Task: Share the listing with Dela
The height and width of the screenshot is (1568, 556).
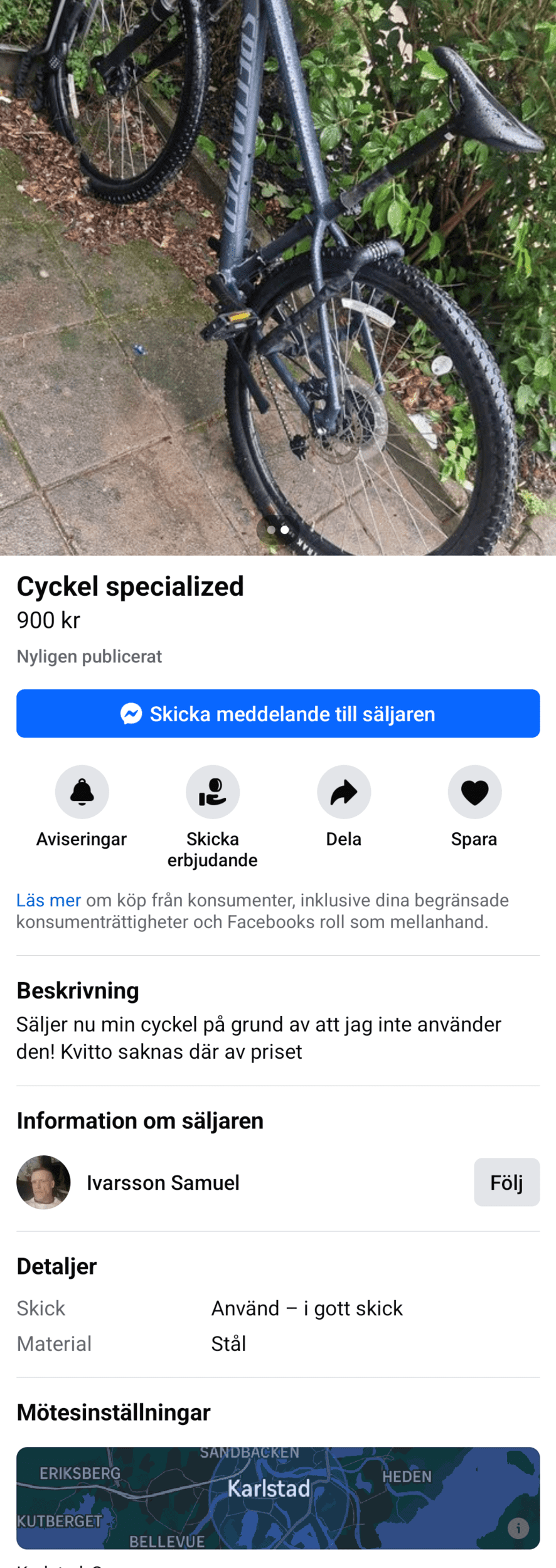Action: 343,792
